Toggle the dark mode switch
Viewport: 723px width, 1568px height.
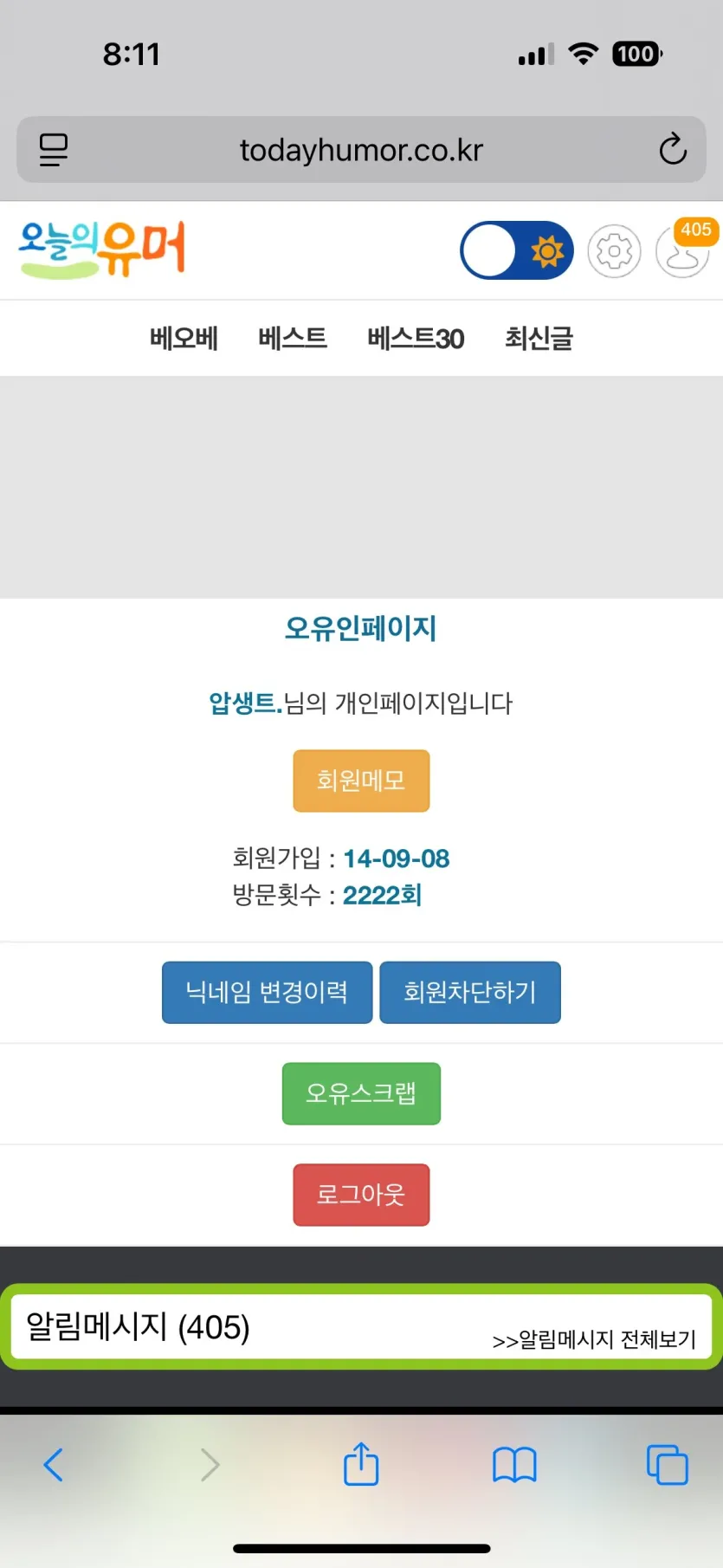pyautogui.click(x=516, y=250)
